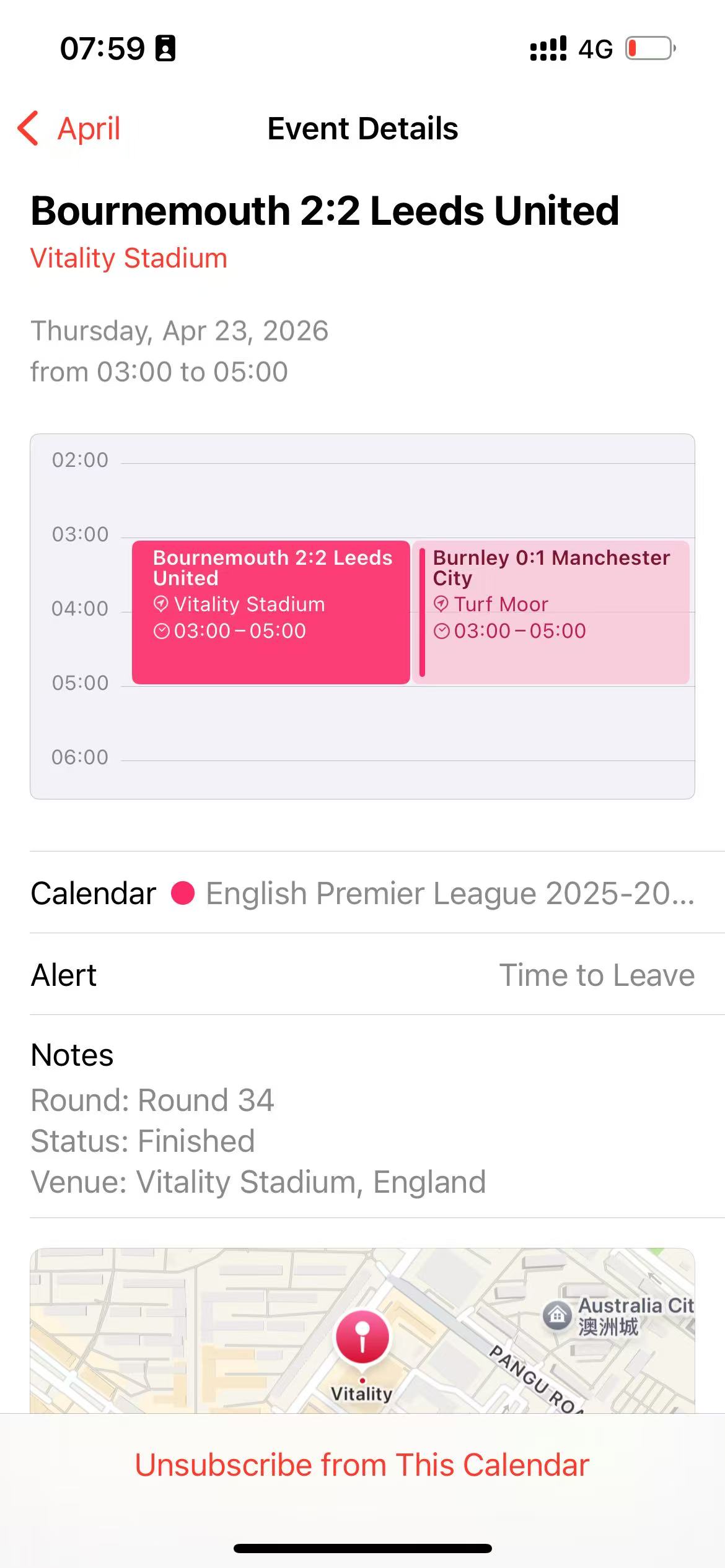The width and height of the screenshot is (725, 1568).
Task: Tap the location icon next to Turf Moor
Action: point(442,604)
